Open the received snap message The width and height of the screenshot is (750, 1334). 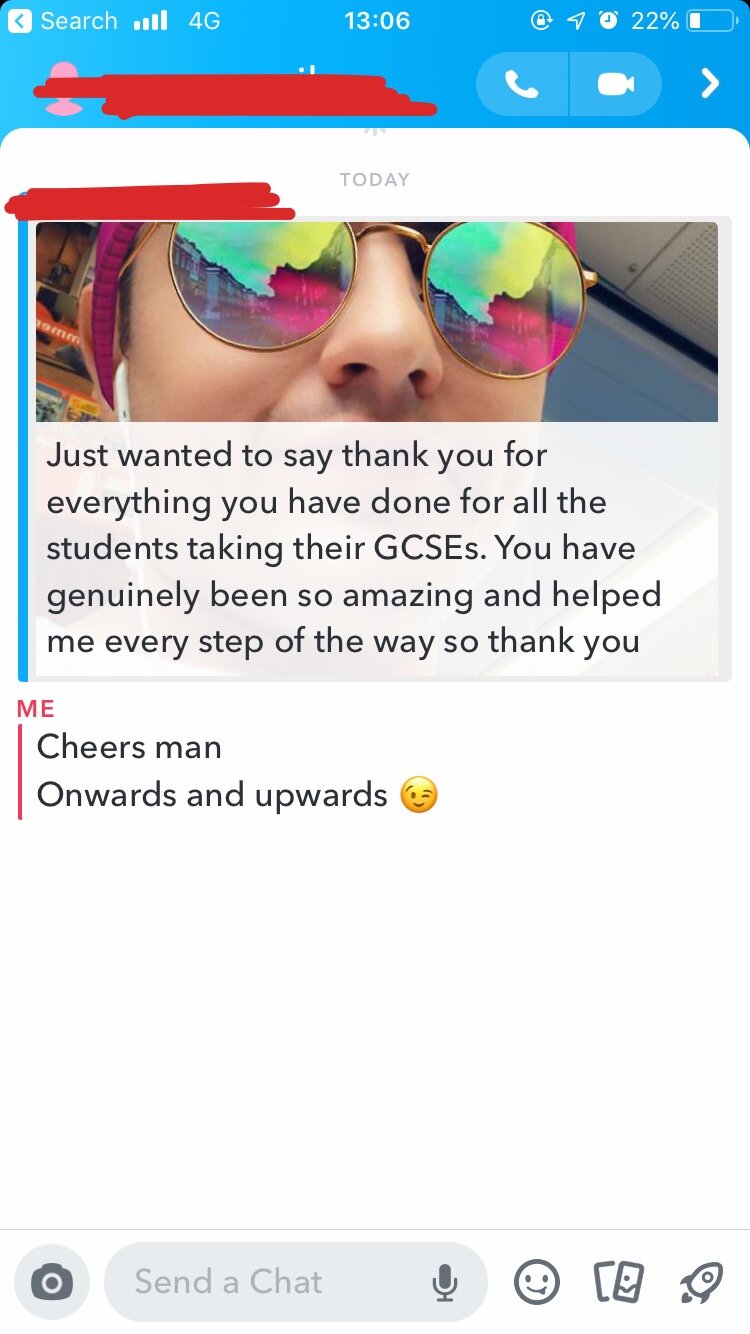tap(377, 449)
